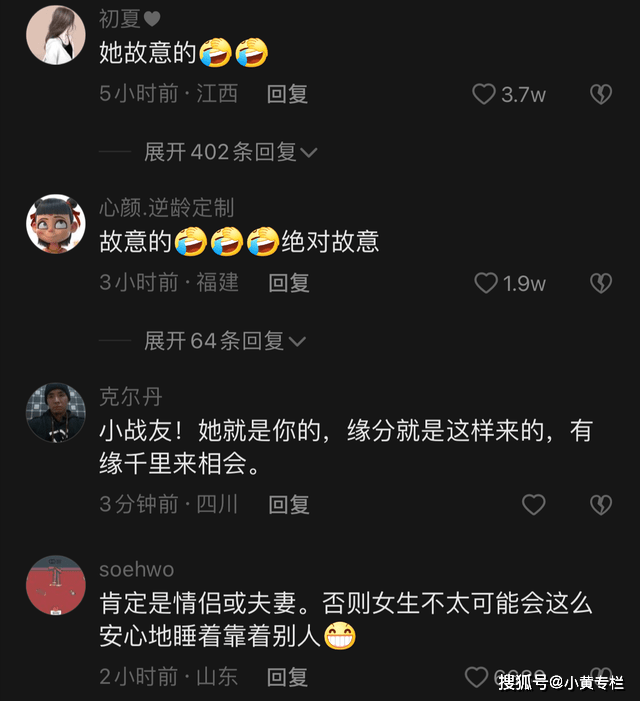Screen dimensions: 640x701
Task: Reply to 初夏's comment
Action: click(x=287, y=94)
